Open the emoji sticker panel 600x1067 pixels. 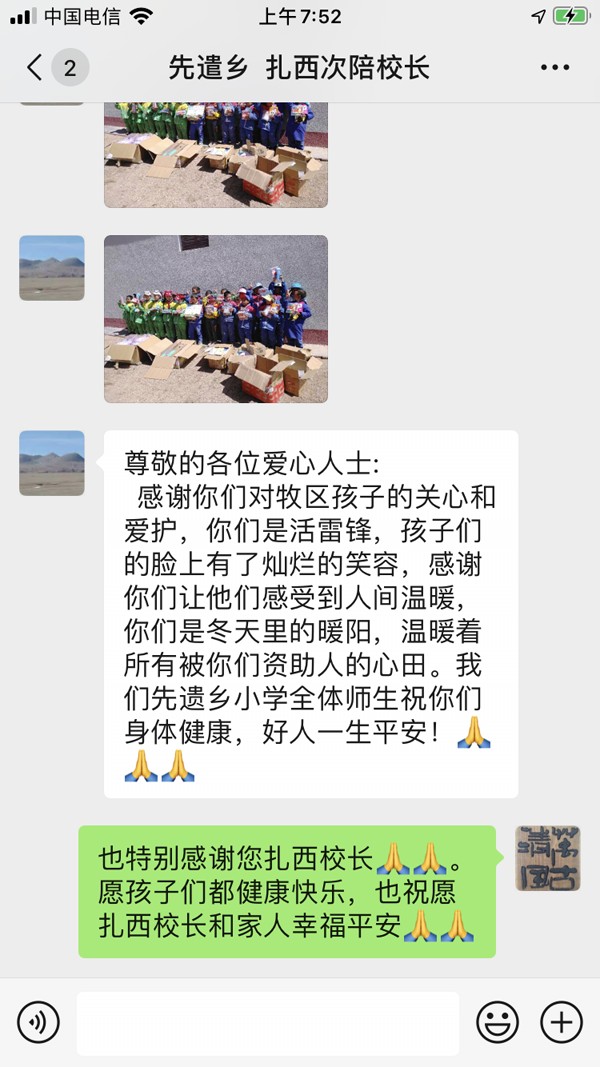(x=497, y=1022)
